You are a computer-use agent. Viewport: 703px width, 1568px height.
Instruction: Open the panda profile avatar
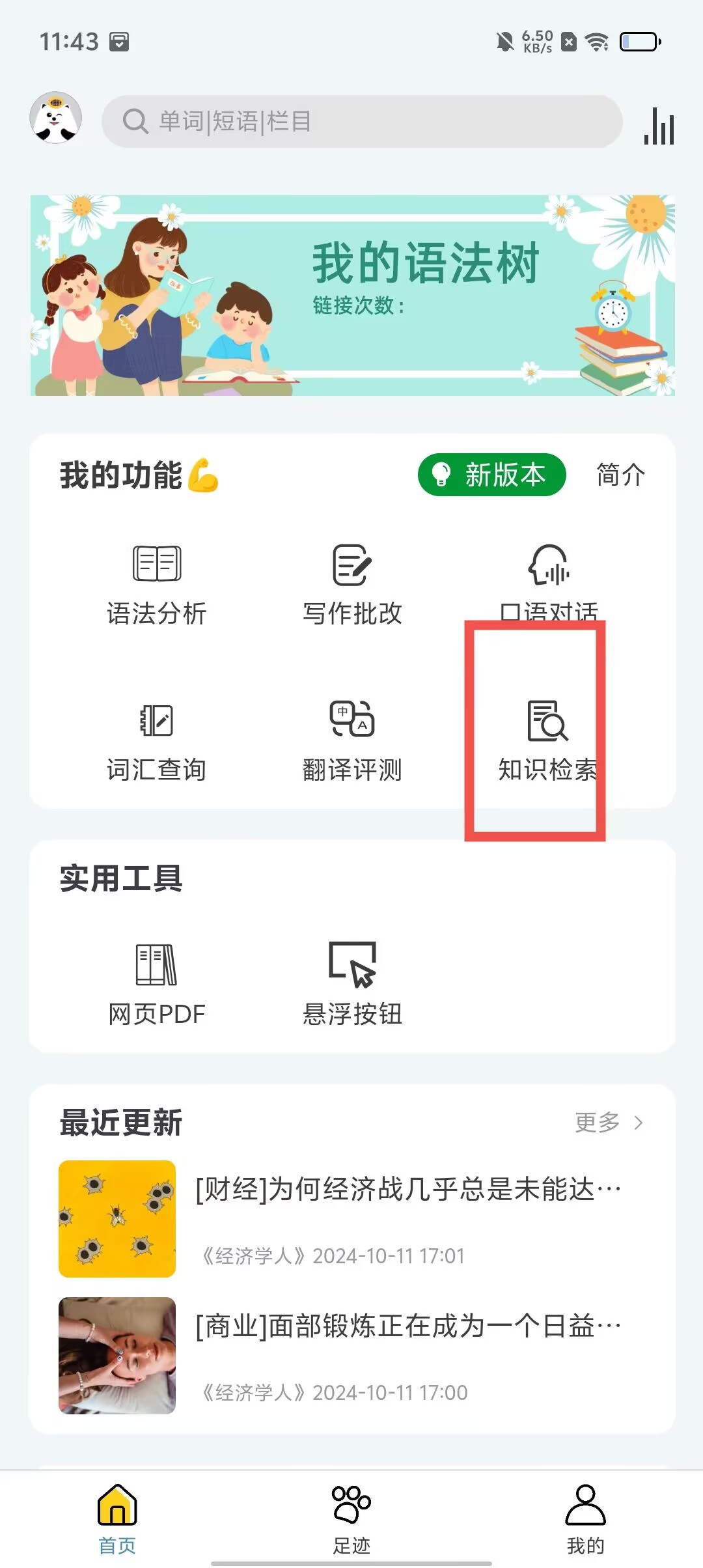tap(56, 119)
